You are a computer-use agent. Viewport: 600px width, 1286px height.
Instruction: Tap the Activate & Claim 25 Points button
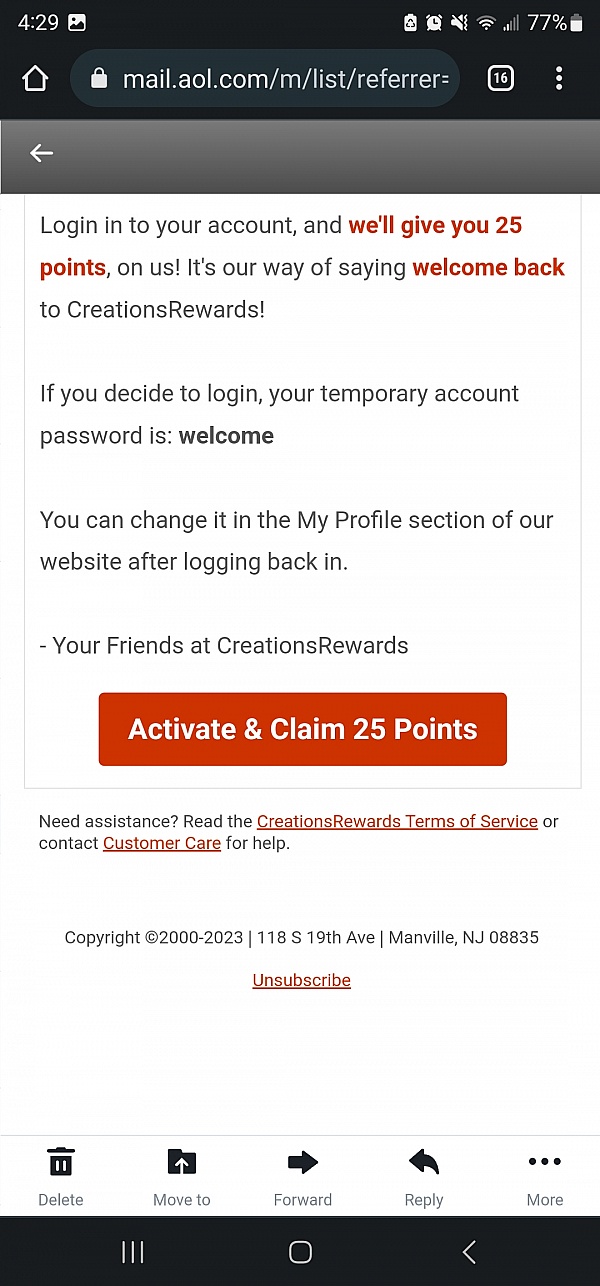303,729
